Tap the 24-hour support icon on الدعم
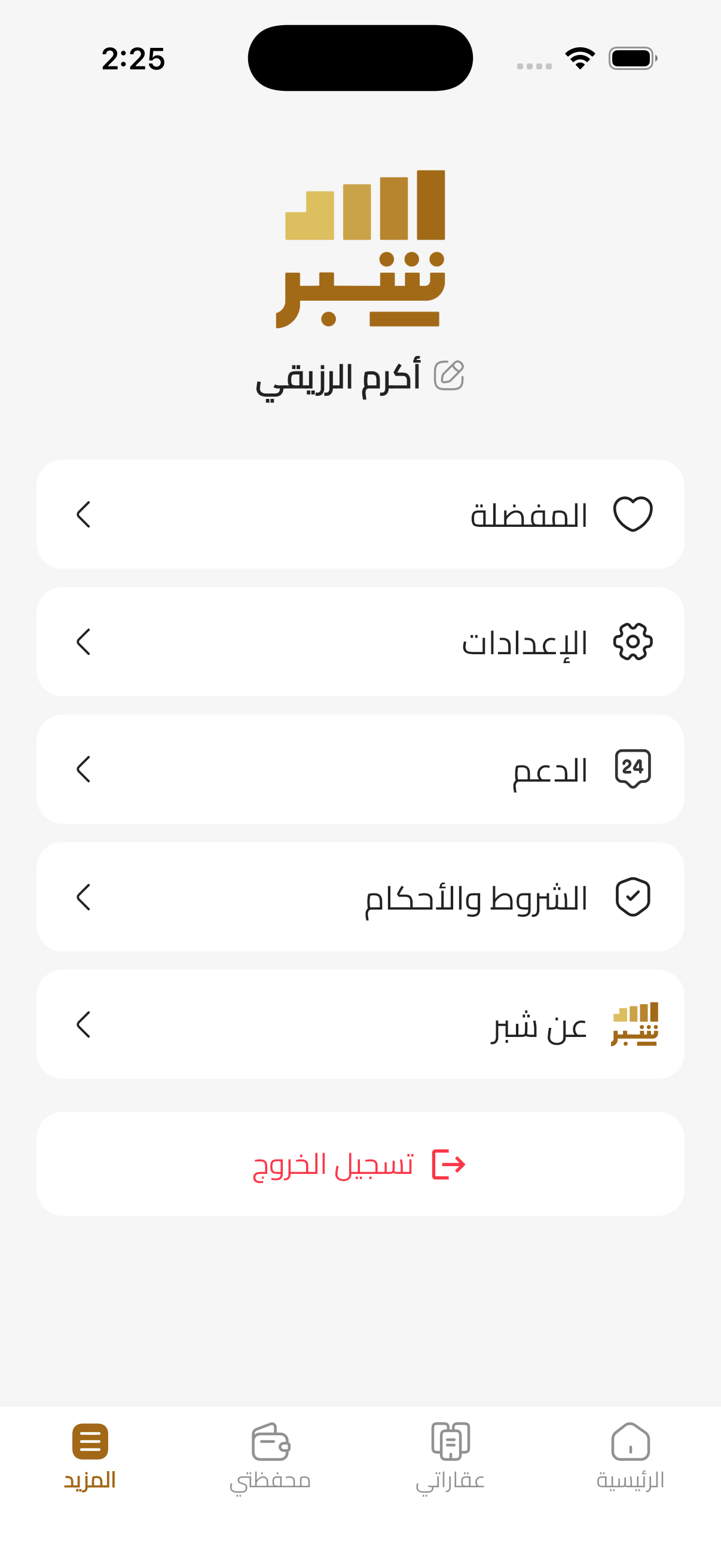The width and height of the screenshot is (721, 1568). click(x=633, y=769)
